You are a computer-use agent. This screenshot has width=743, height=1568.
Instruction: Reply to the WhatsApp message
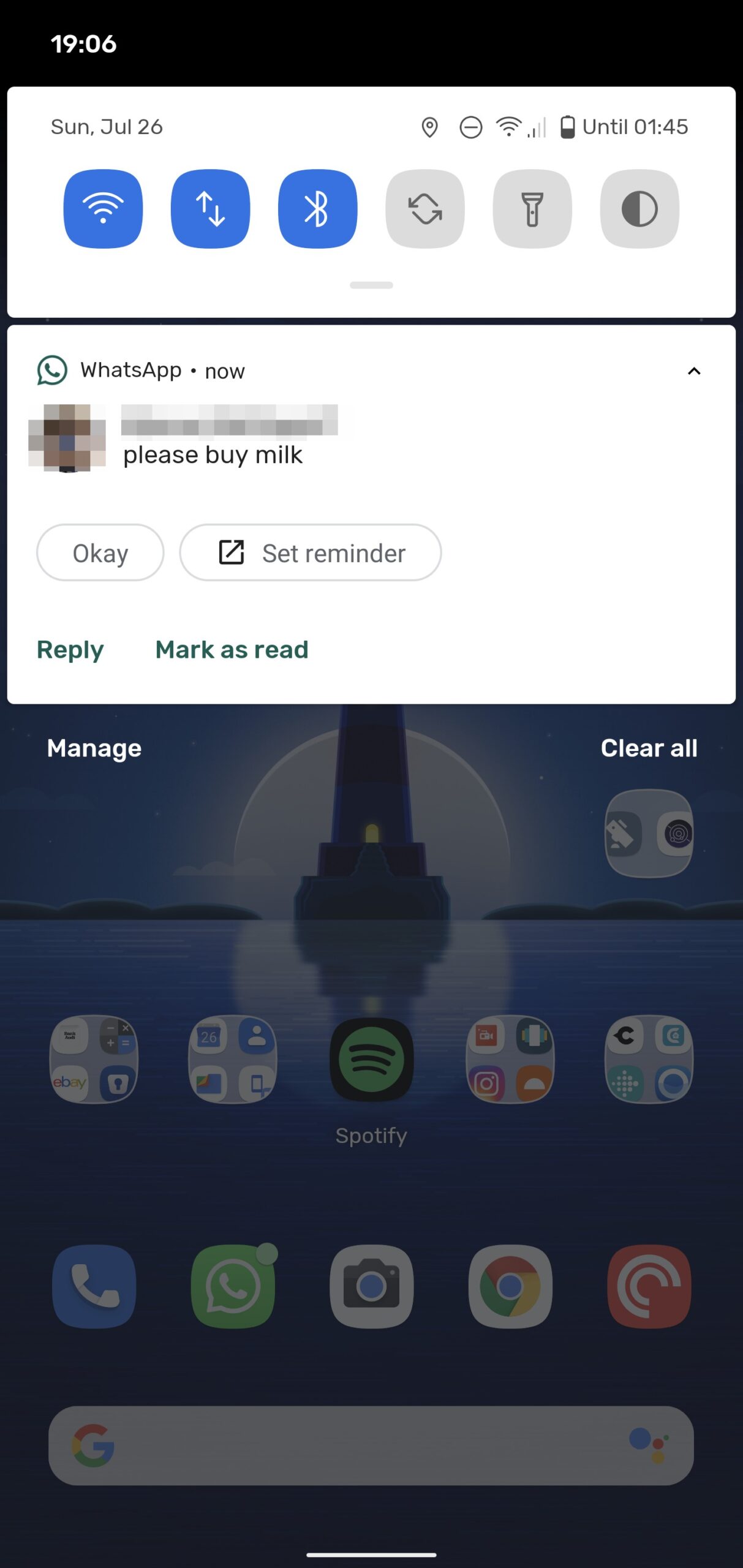(70, 649)
